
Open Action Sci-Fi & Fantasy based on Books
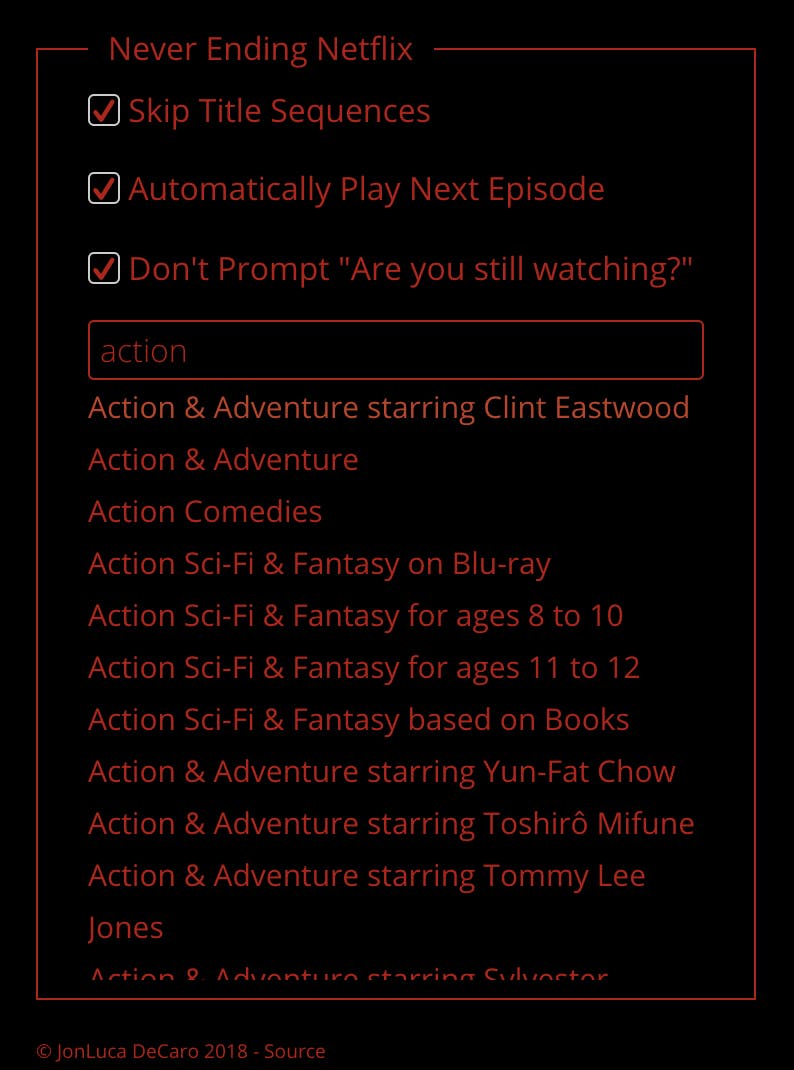(x=358, y=719)
